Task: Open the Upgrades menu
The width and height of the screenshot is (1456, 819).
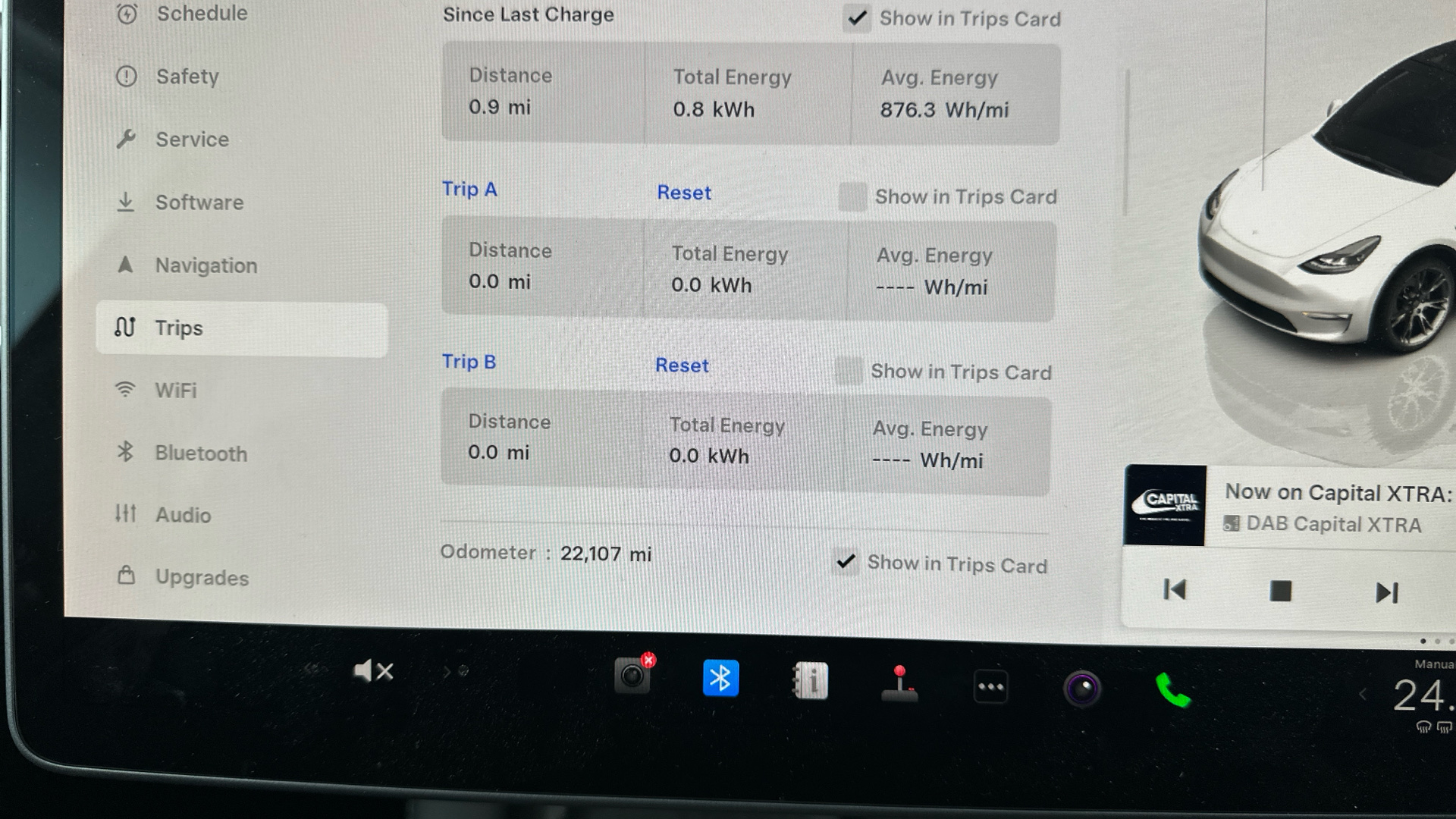Action: coord(202,578)
